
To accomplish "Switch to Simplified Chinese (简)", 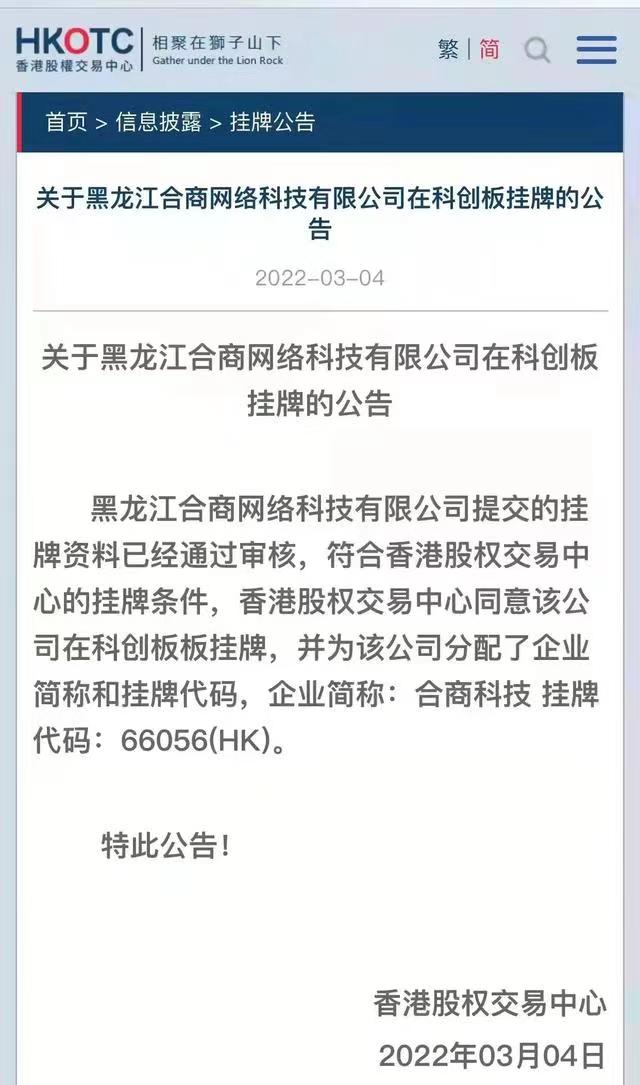I will point(489,48).
